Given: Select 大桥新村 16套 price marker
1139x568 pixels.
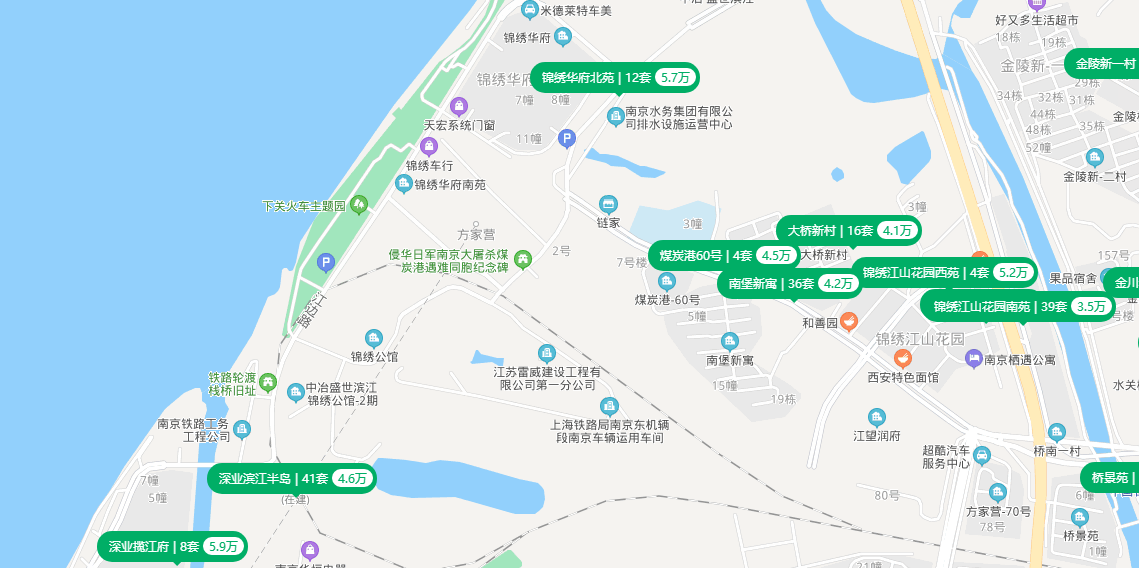Looking at the screenshot, I should point(848,230).
